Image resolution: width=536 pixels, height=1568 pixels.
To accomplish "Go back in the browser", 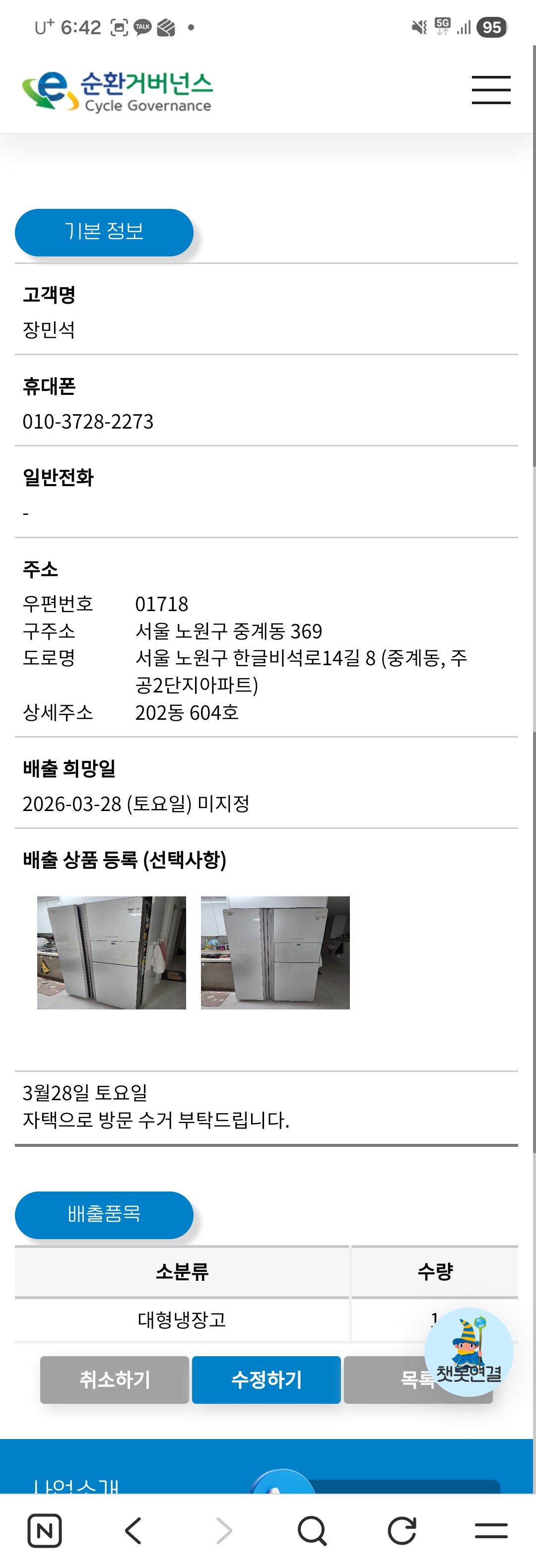I will (134, 1530).
